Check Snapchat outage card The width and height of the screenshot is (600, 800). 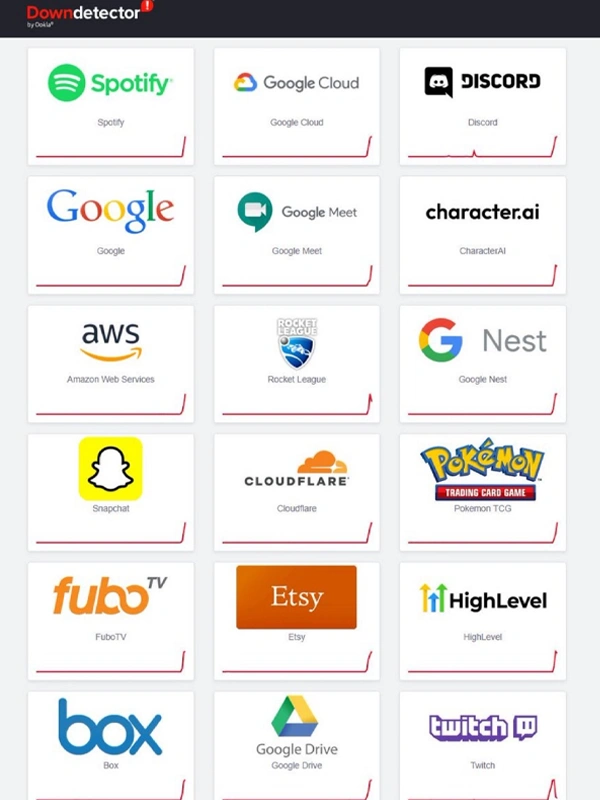point(111,491)
